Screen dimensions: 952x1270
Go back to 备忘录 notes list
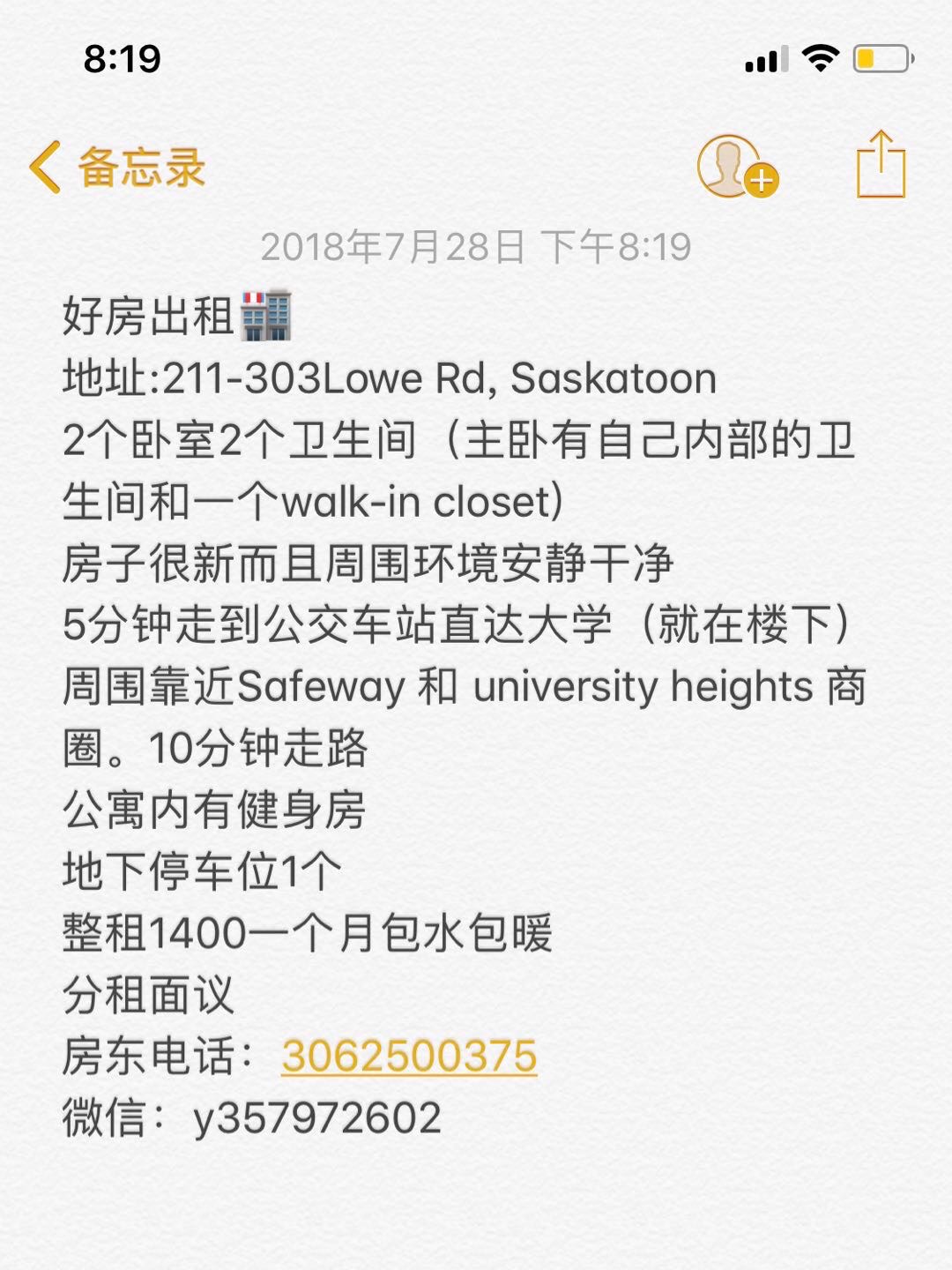pyautogui.click(x=117, y=167)
